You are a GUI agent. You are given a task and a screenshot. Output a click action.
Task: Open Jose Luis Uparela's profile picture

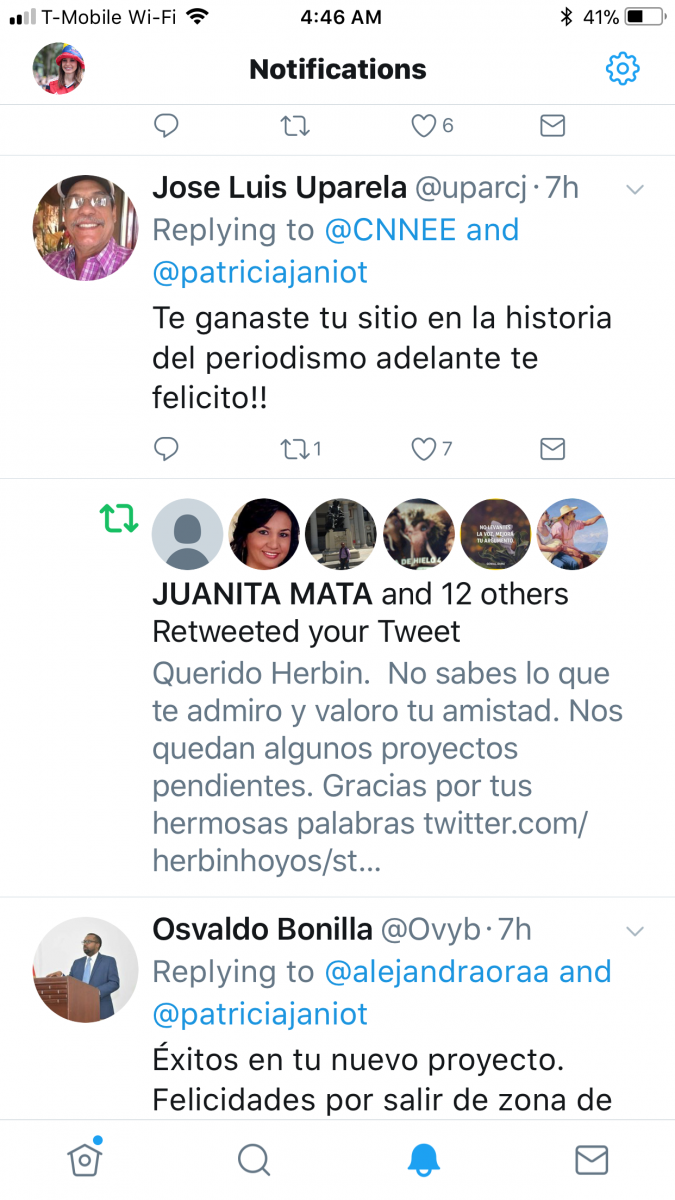point(85,227)
